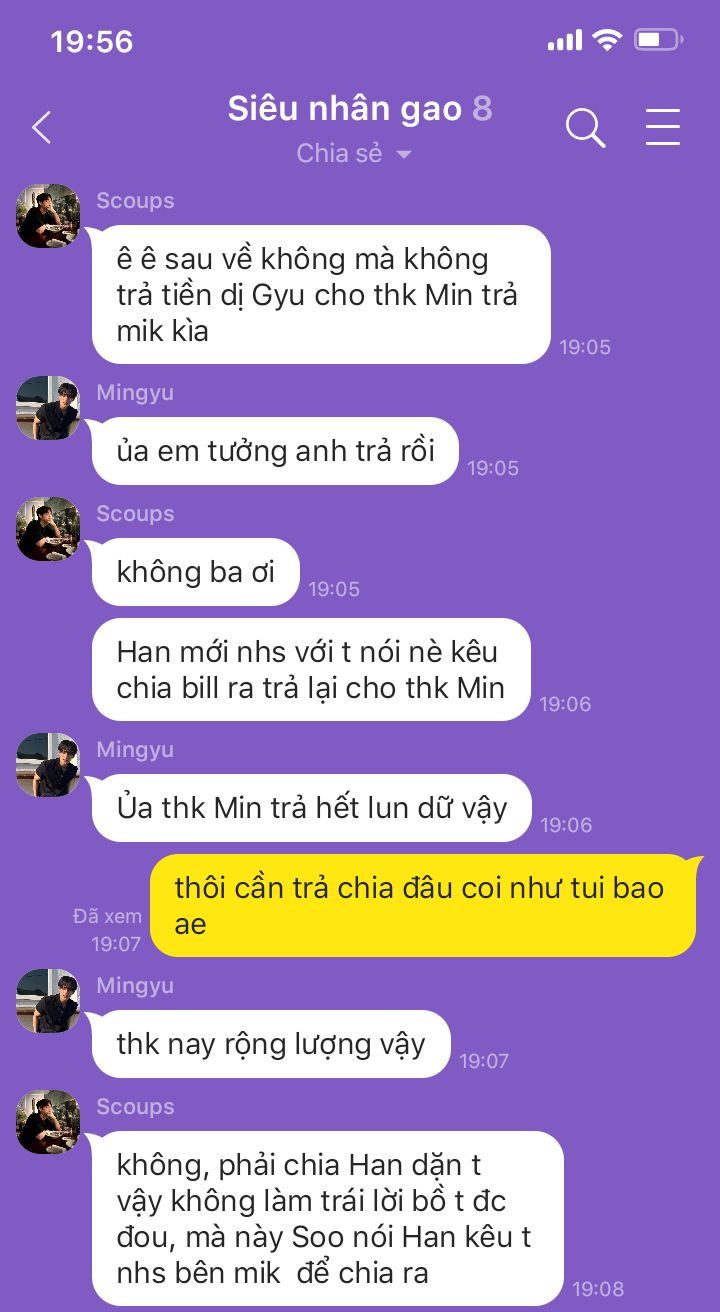The image size is (720, 1312).
Task: Expand the Chia sẻ dropdown
Action: click(x=355, y=154)
